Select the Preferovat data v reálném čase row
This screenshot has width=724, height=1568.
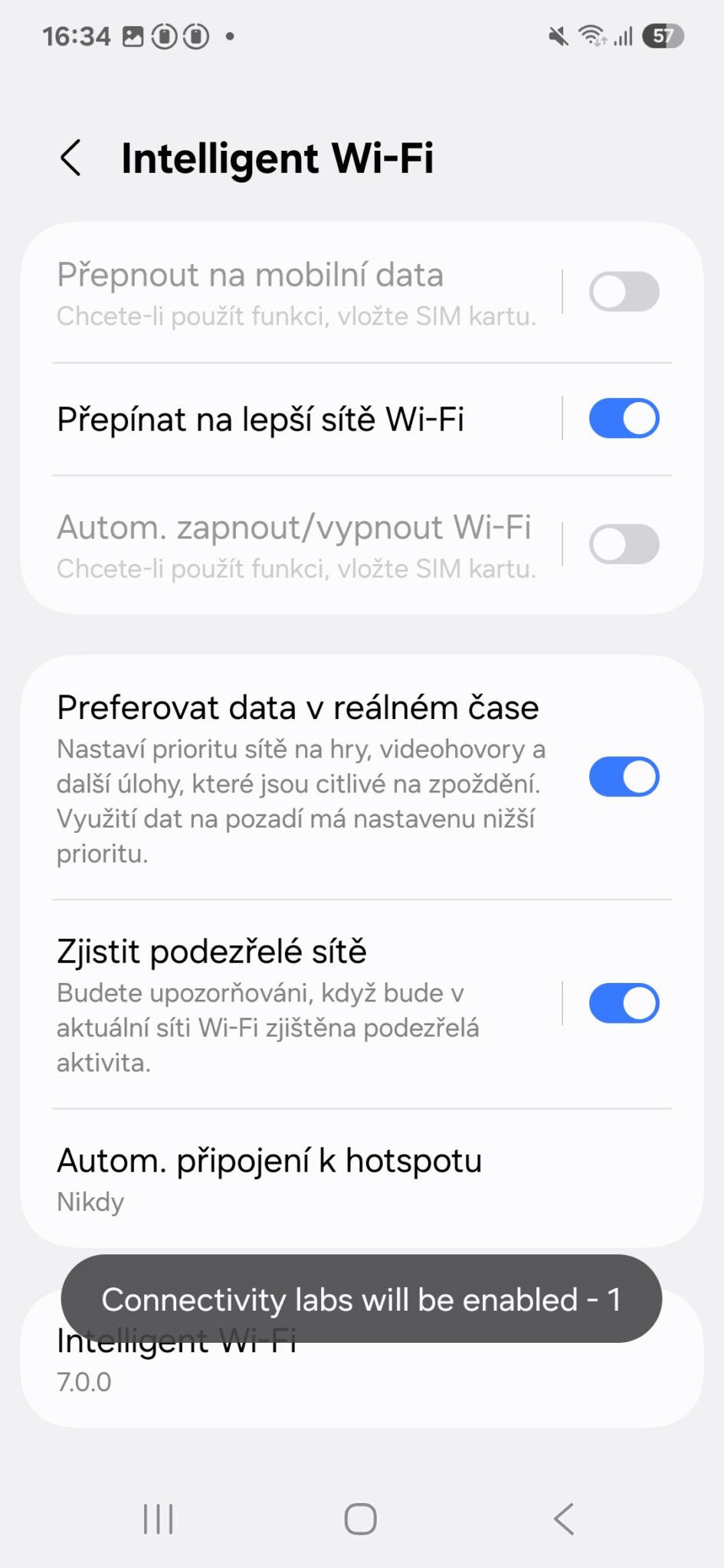tap(299, 707)
